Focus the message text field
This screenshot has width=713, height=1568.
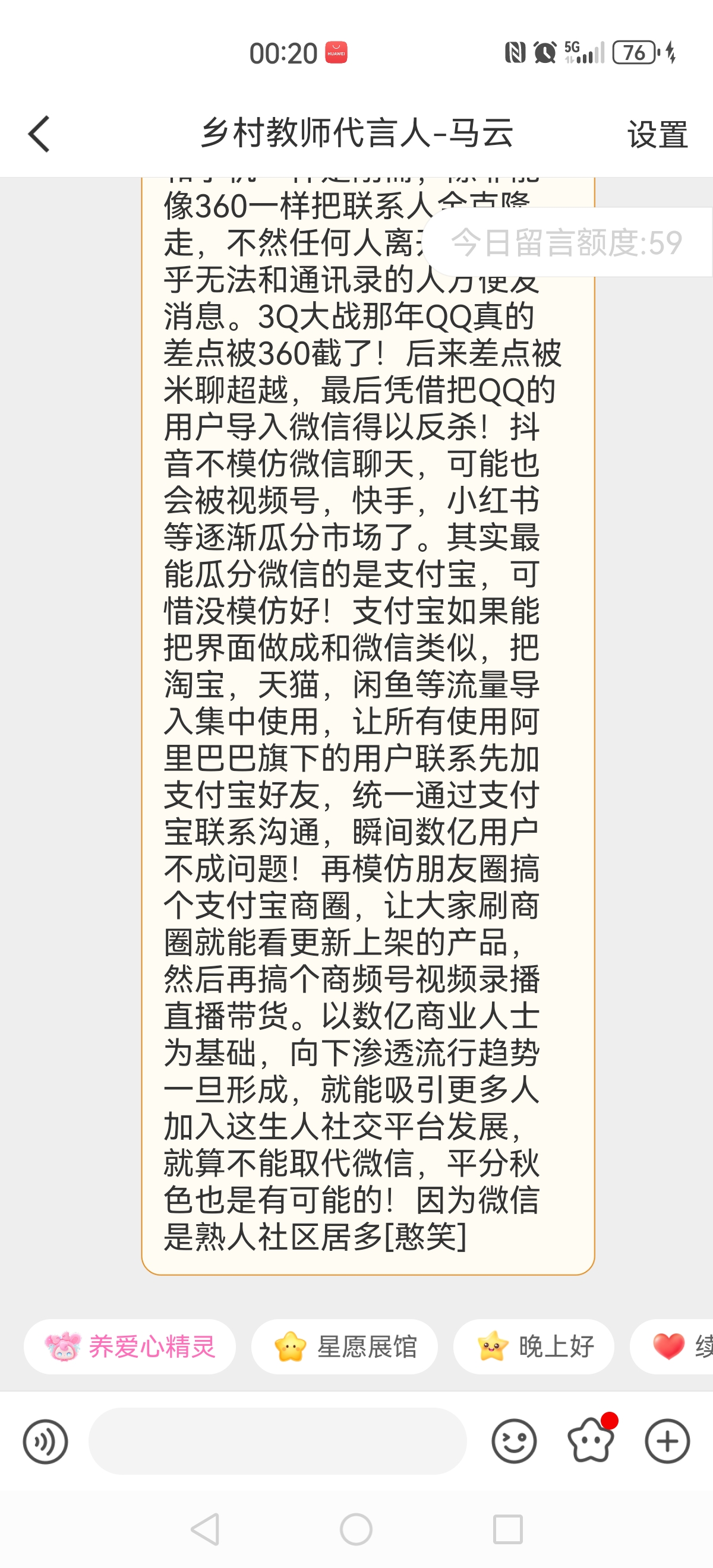(x=277, y=1441)
